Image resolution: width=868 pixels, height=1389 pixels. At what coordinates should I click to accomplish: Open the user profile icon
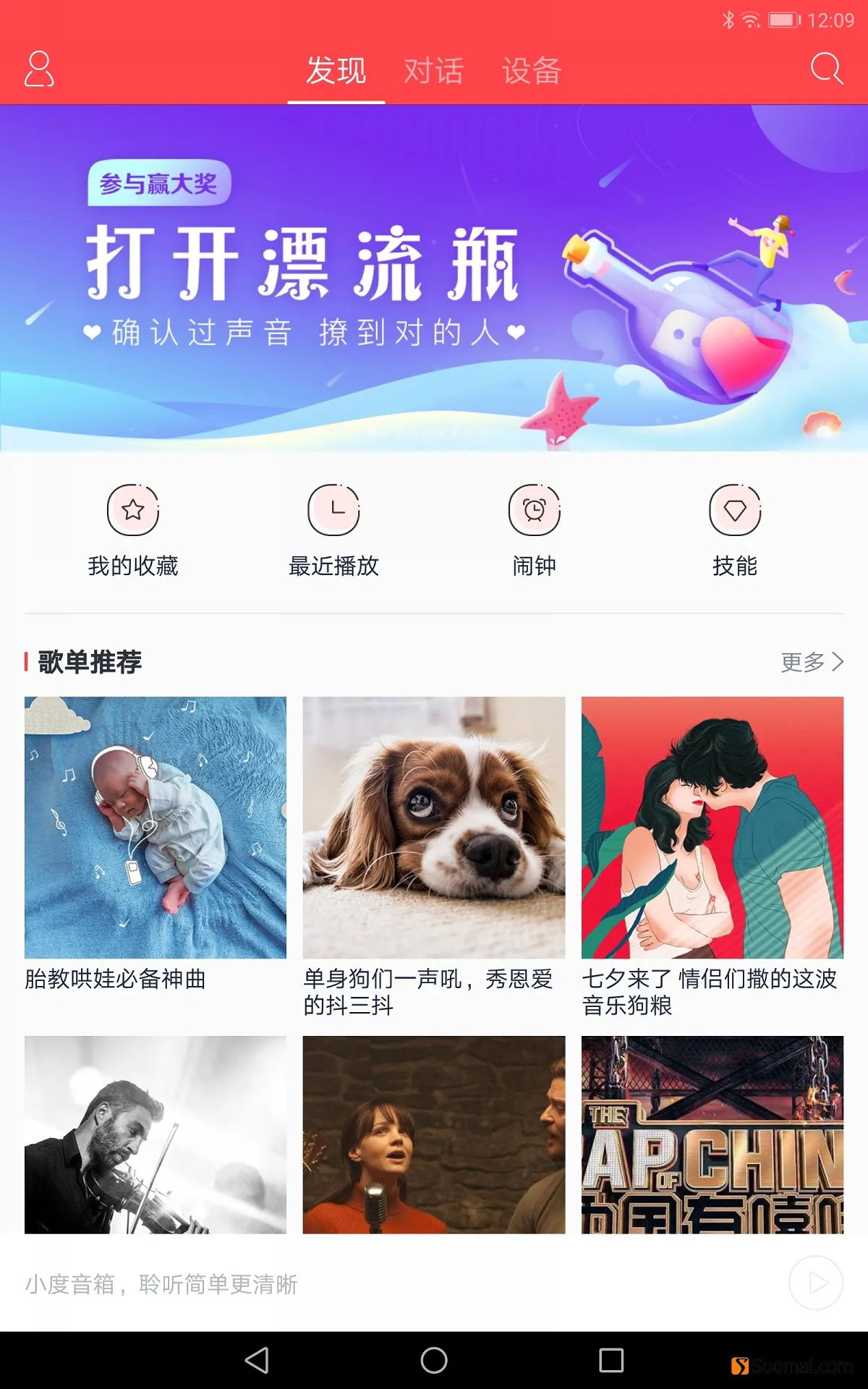coord(39,69)
